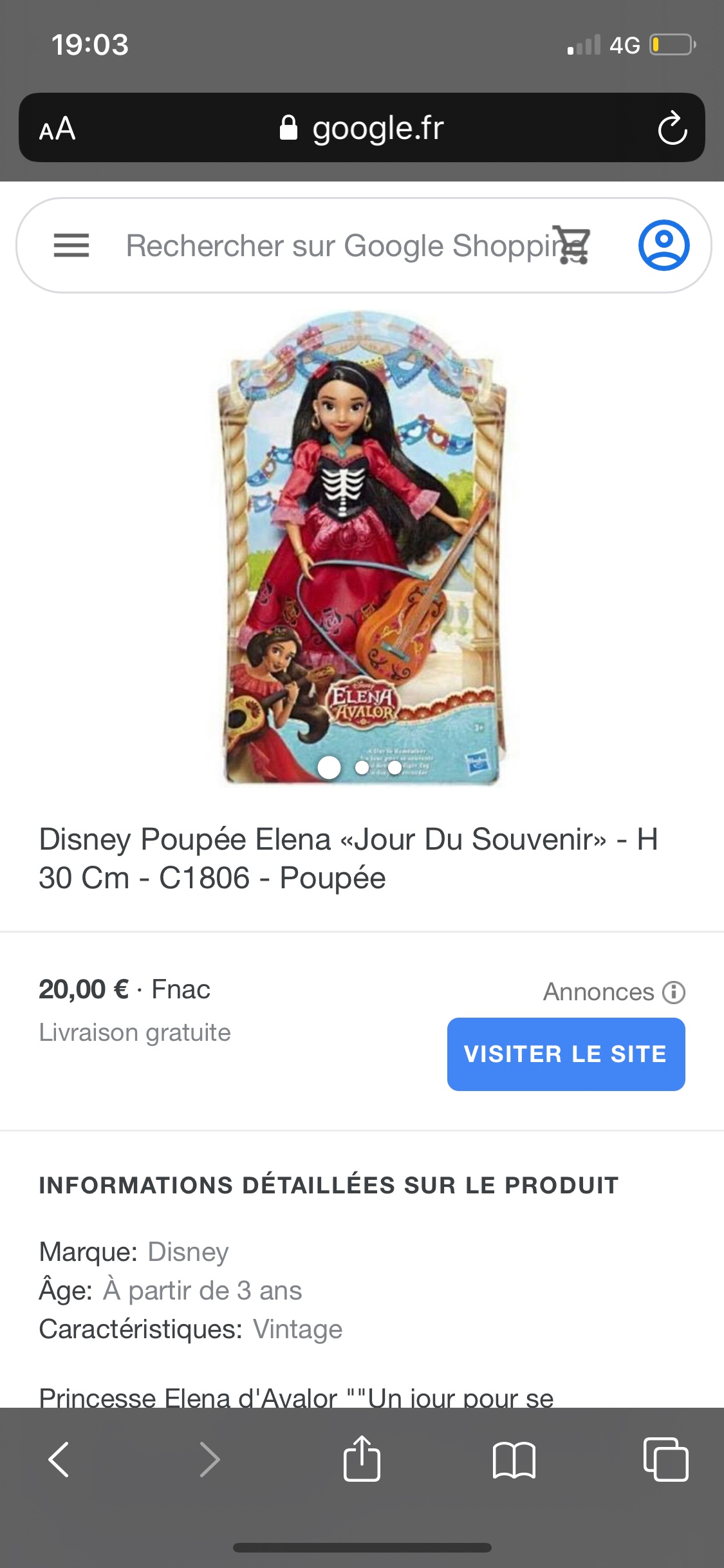Screen dimensions: 724x1568
Task: Open the shopping cart
Action: (x=572, y=245)
